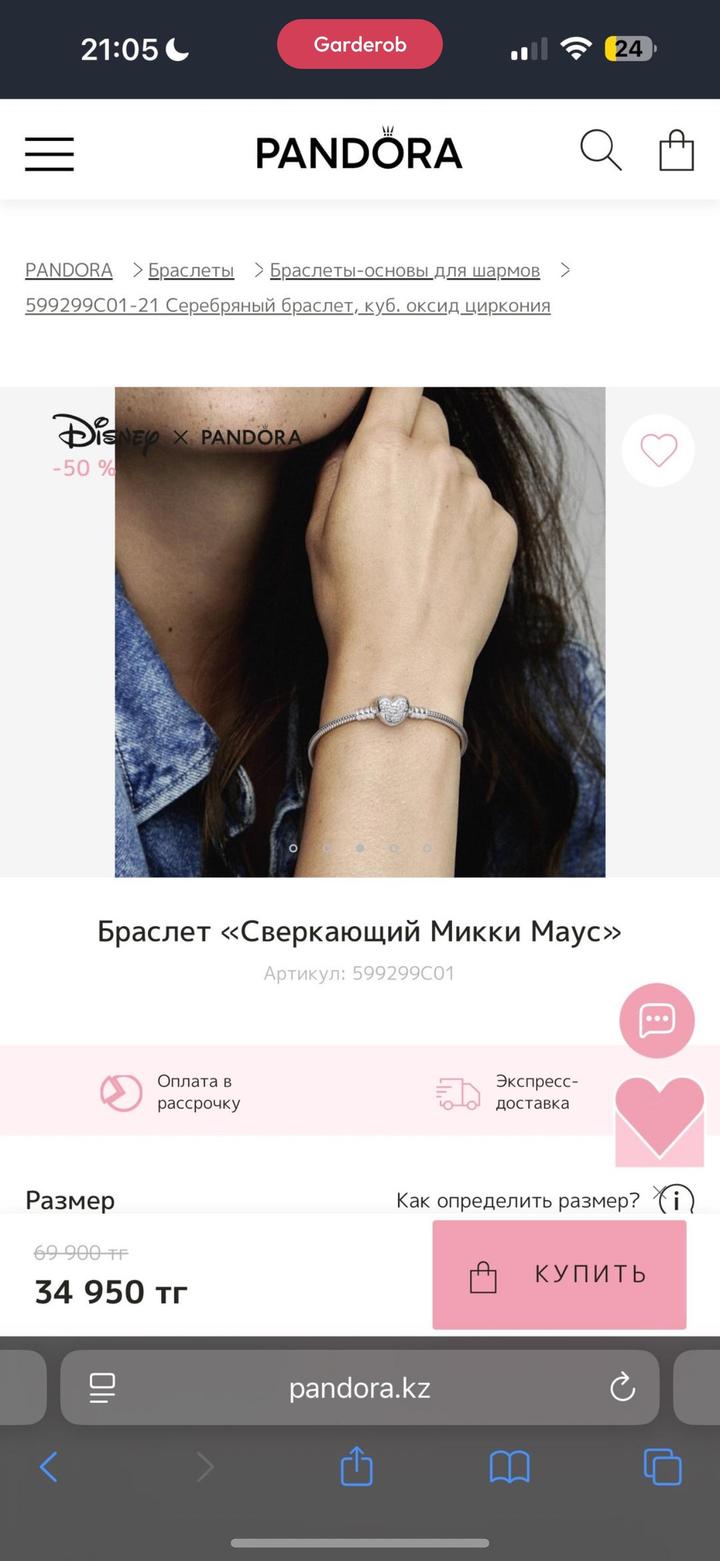
Task: Open Safari page settings menu
Action: click(103, 1387)
